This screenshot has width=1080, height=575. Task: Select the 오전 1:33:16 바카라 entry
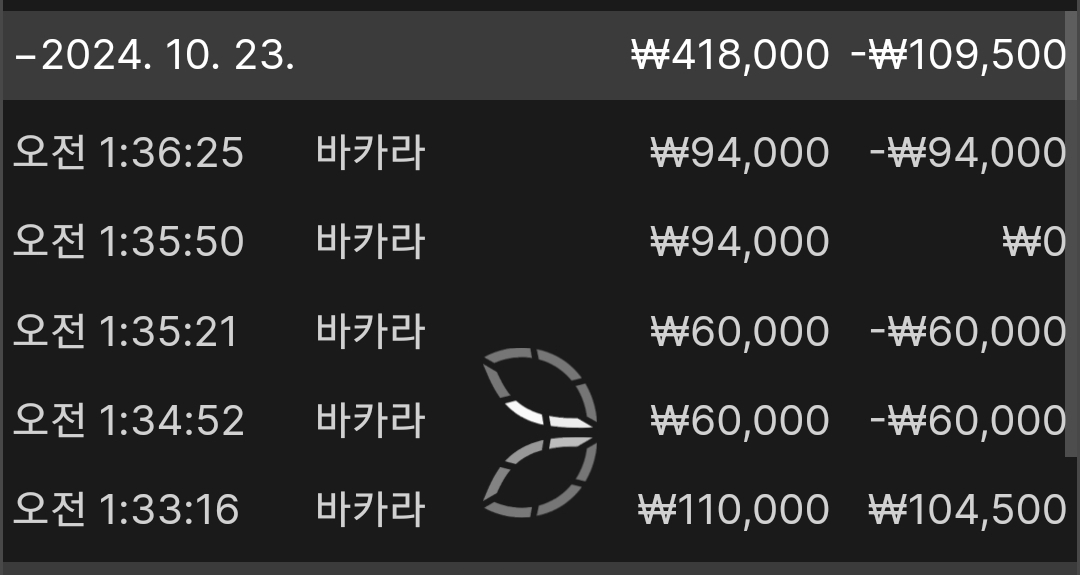[x=370, y=510]
